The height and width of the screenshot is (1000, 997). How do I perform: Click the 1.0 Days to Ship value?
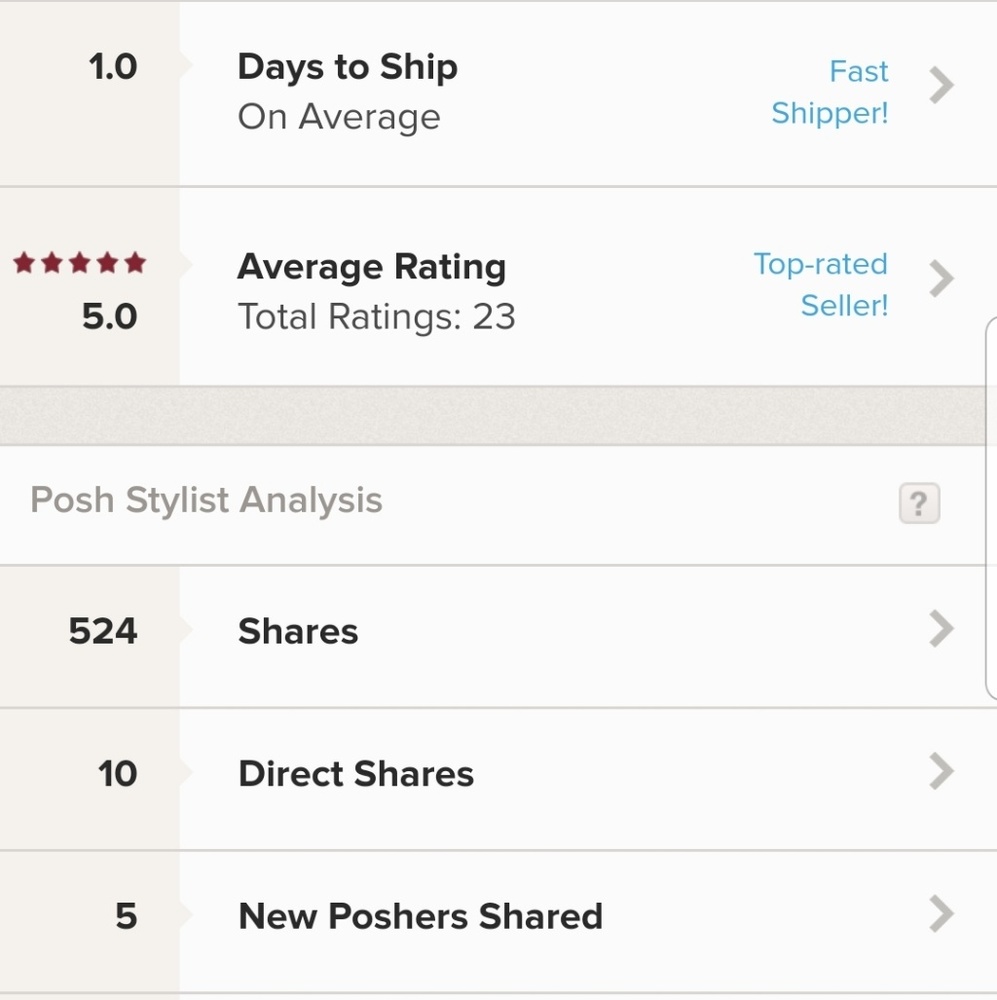(112, 66)
